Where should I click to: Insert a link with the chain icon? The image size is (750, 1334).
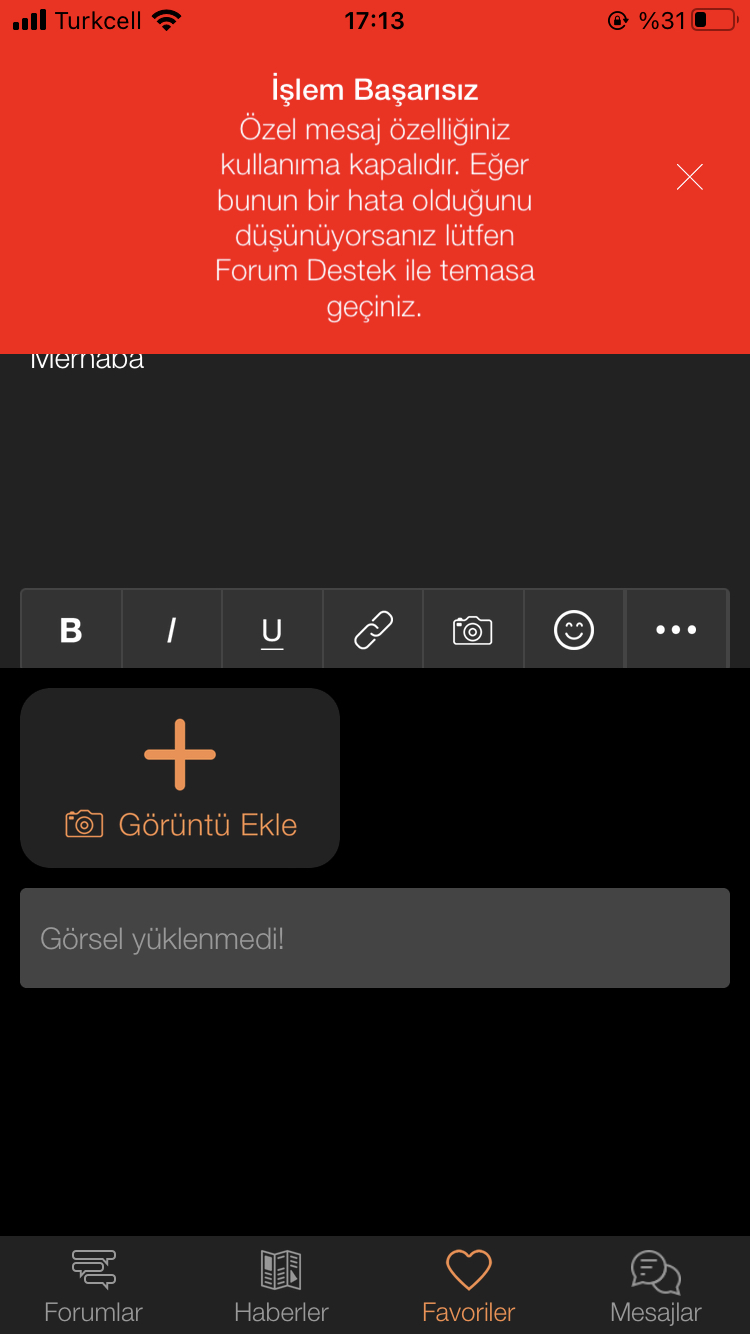(373, 630)
